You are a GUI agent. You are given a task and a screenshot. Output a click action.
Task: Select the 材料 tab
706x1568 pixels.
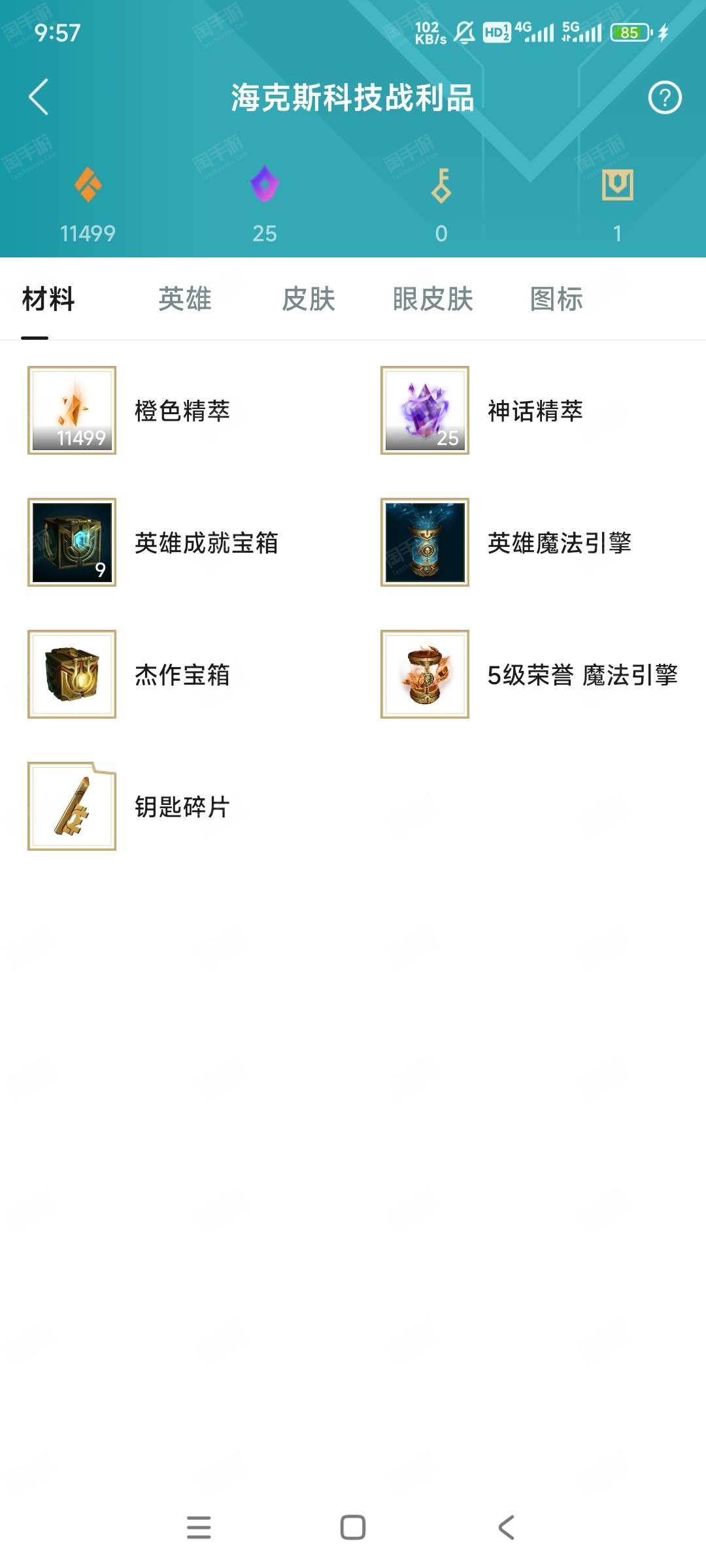click(48, 299)
